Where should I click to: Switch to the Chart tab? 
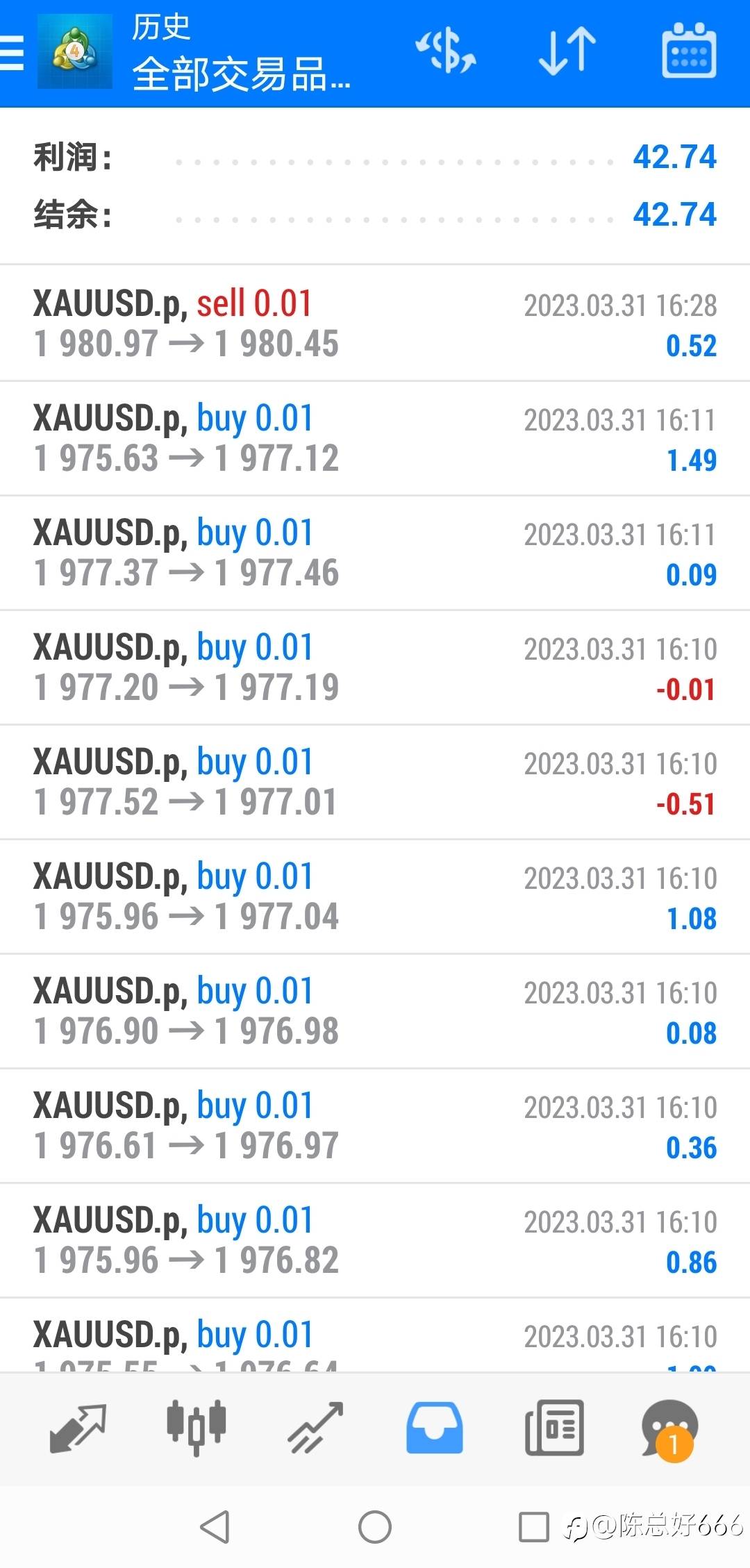tap(197, 1428)
